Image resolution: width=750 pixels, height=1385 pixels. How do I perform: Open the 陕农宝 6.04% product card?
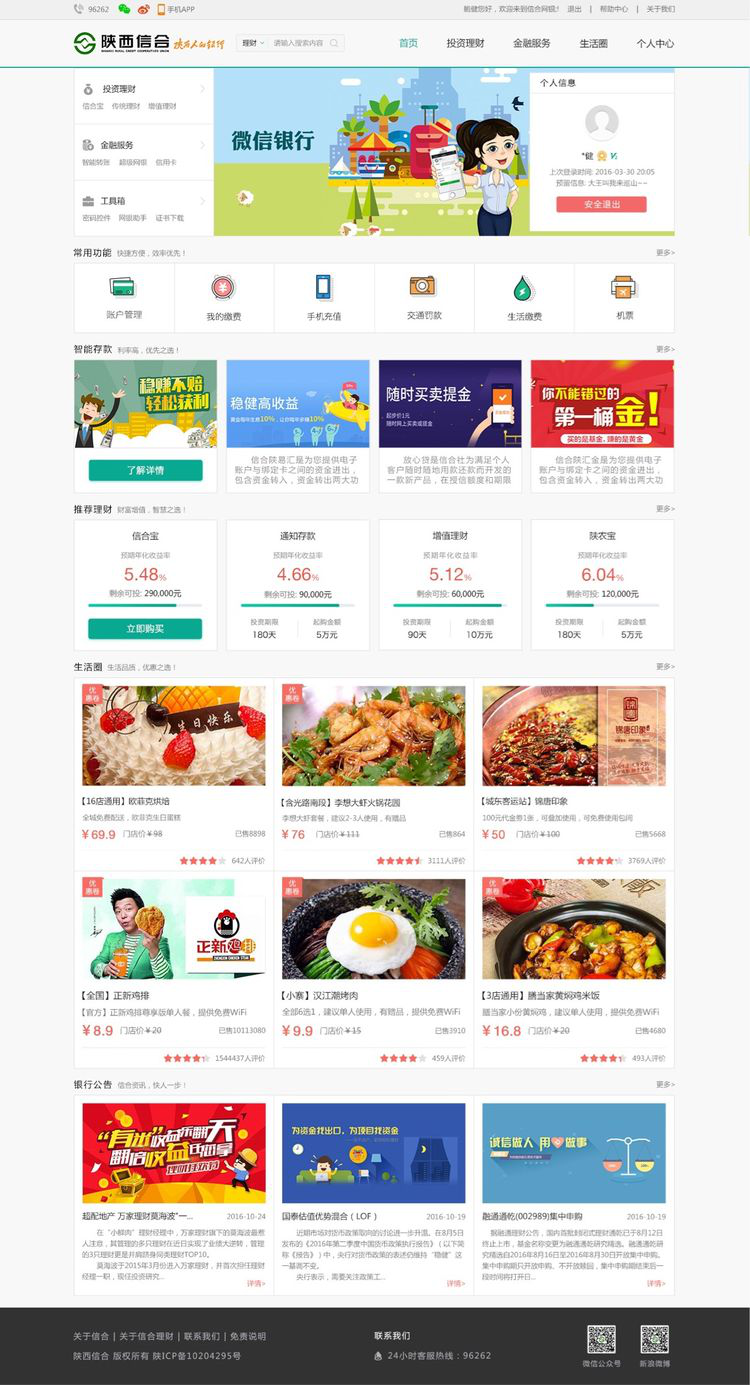point(602,584)
